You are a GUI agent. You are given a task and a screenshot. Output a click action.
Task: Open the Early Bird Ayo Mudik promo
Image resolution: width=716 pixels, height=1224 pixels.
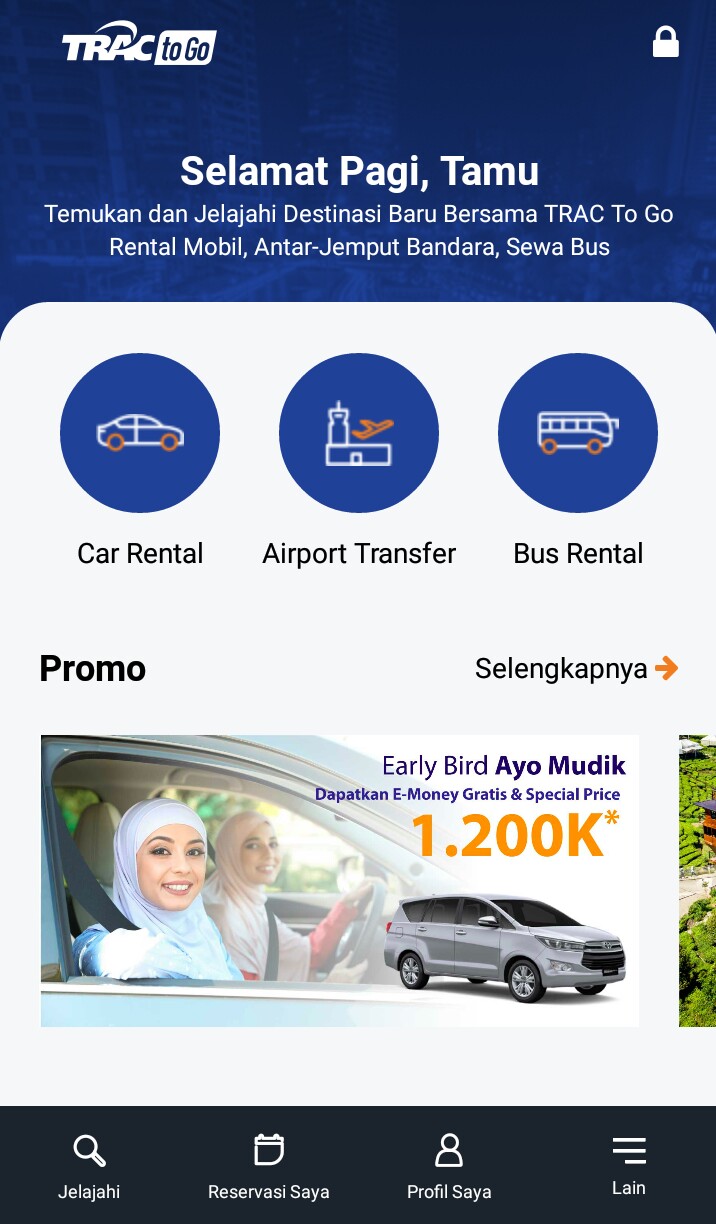point(340,880)
